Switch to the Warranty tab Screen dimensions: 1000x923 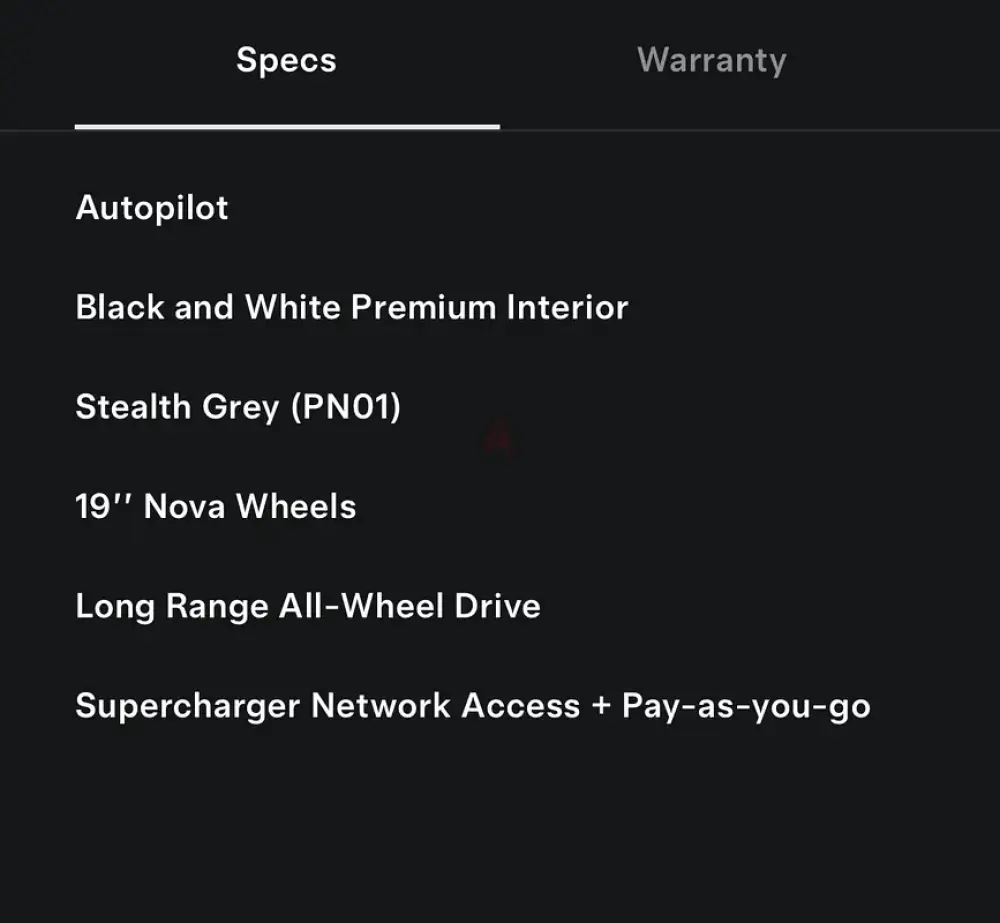[x=711, y=60]
